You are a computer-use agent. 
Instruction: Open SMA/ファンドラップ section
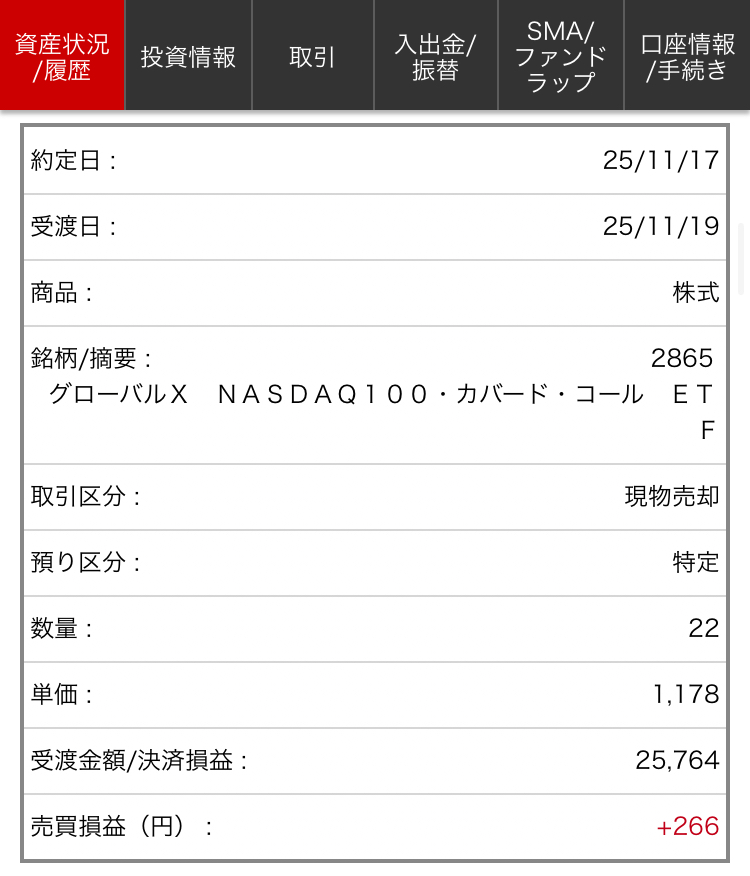pos(560,56)
